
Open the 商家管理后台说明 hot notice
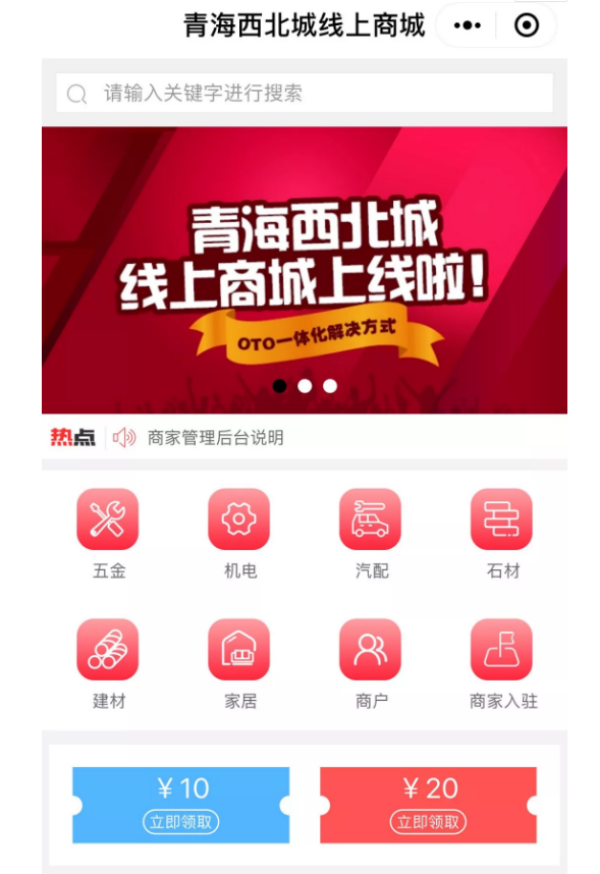point(215,438)
